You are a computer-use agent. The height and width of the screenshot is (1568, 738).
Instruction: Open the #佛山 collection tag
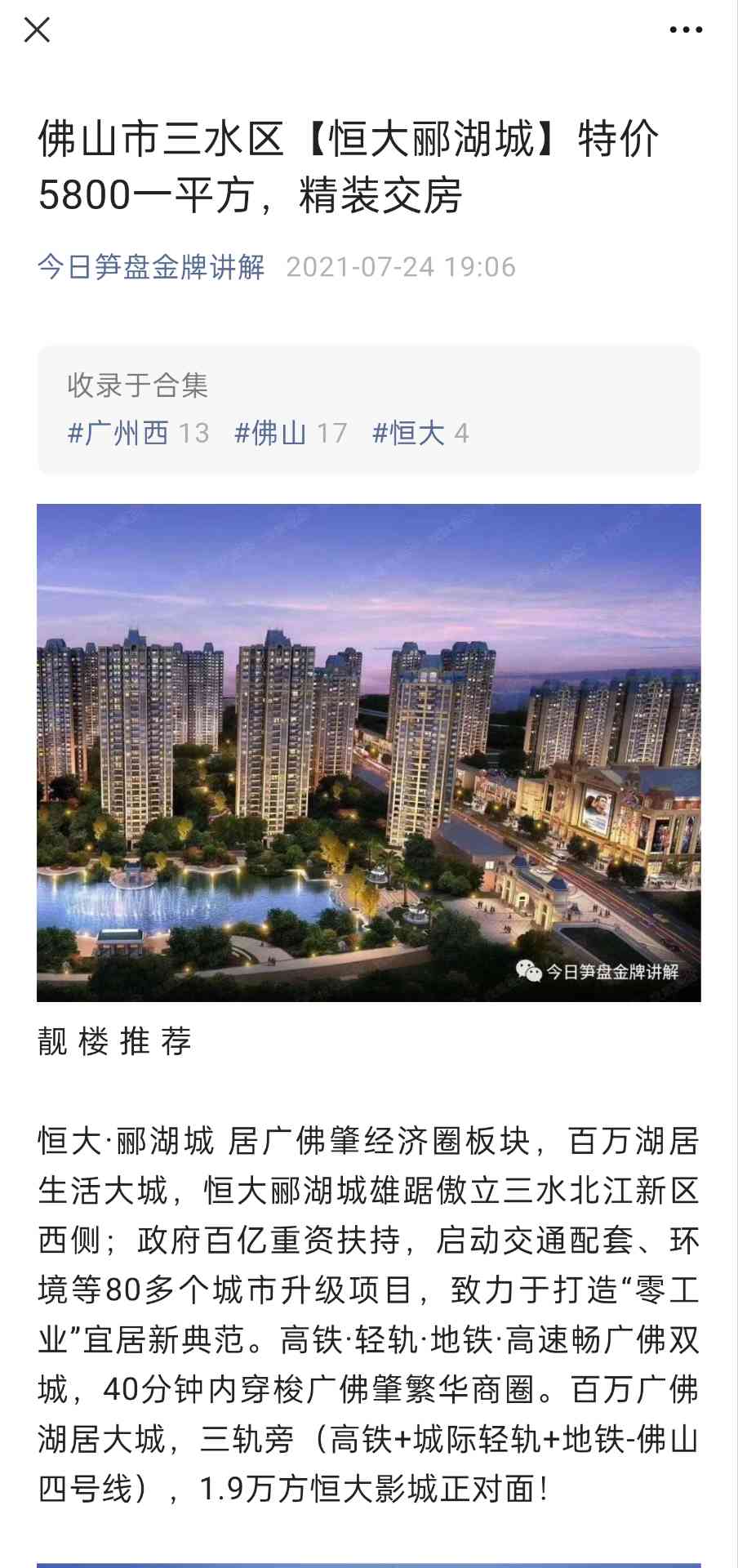[x=290, y=433]
